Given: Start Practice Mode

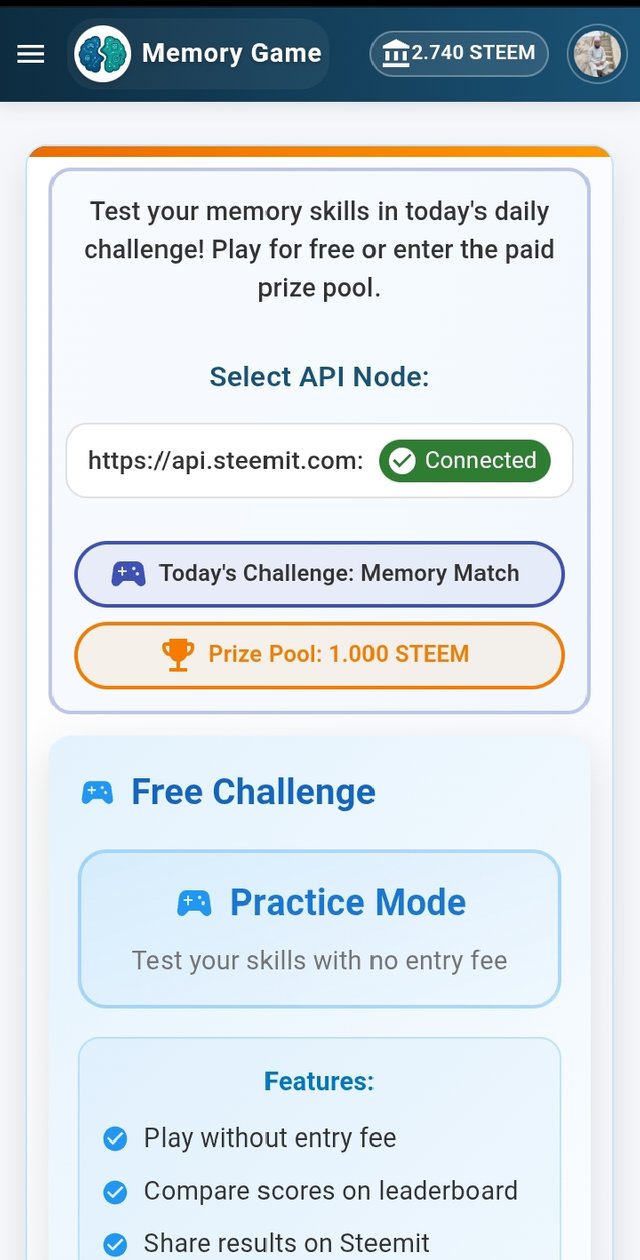Looking at the screenshot, I should pos(319,928).
